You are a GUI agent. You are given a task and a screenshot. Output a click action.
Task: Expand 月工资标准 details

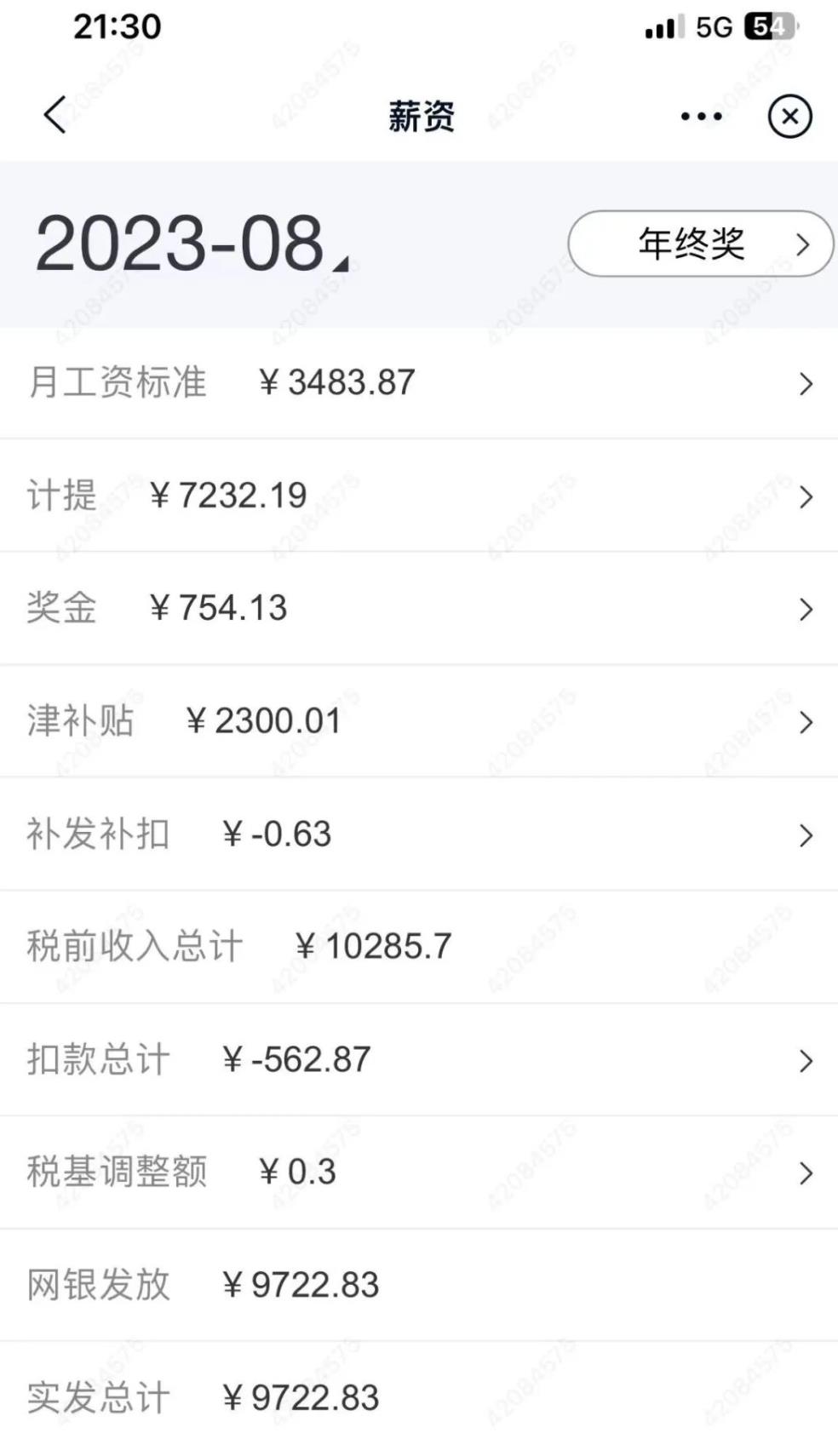(x=417, y=383)
